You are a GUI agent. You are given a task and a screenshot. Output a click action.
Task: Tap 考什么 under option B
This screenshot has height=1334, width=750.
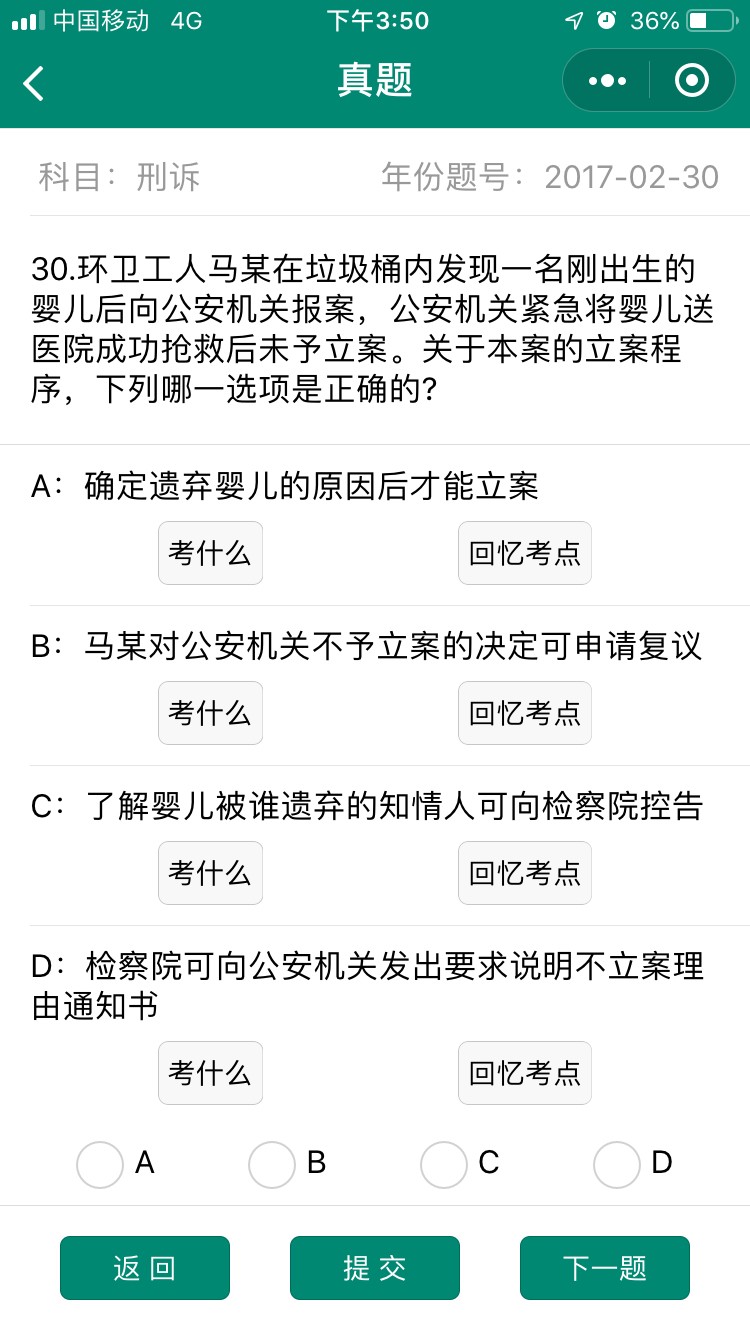pyautogui.click(x=210, y=713)
